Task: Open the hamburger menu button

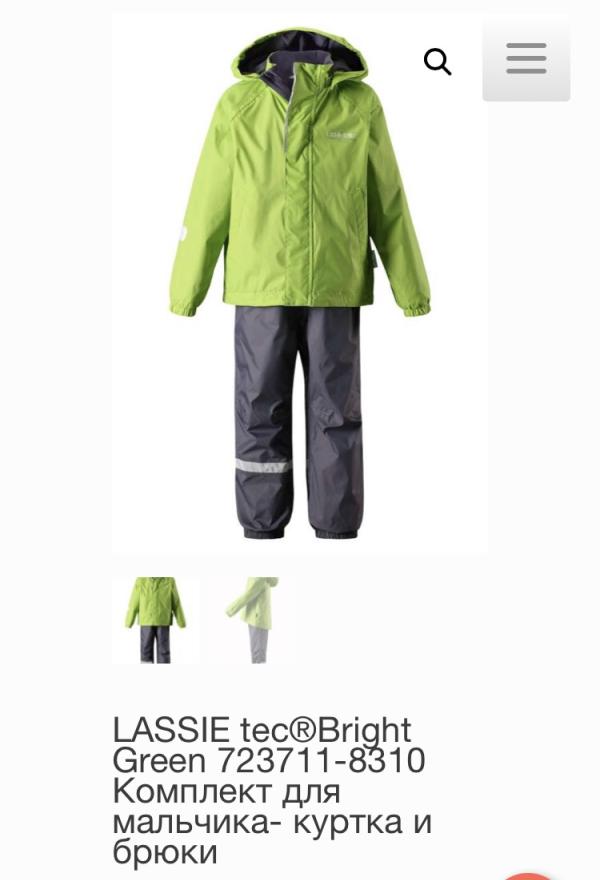Action: [526, 58]
